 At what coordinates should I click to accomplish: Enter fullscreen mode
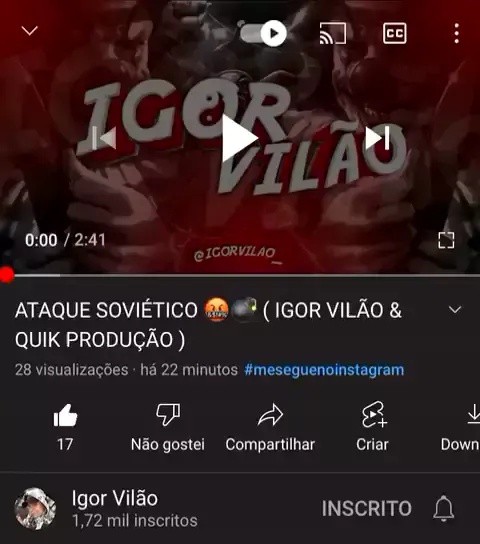(446, 240)
